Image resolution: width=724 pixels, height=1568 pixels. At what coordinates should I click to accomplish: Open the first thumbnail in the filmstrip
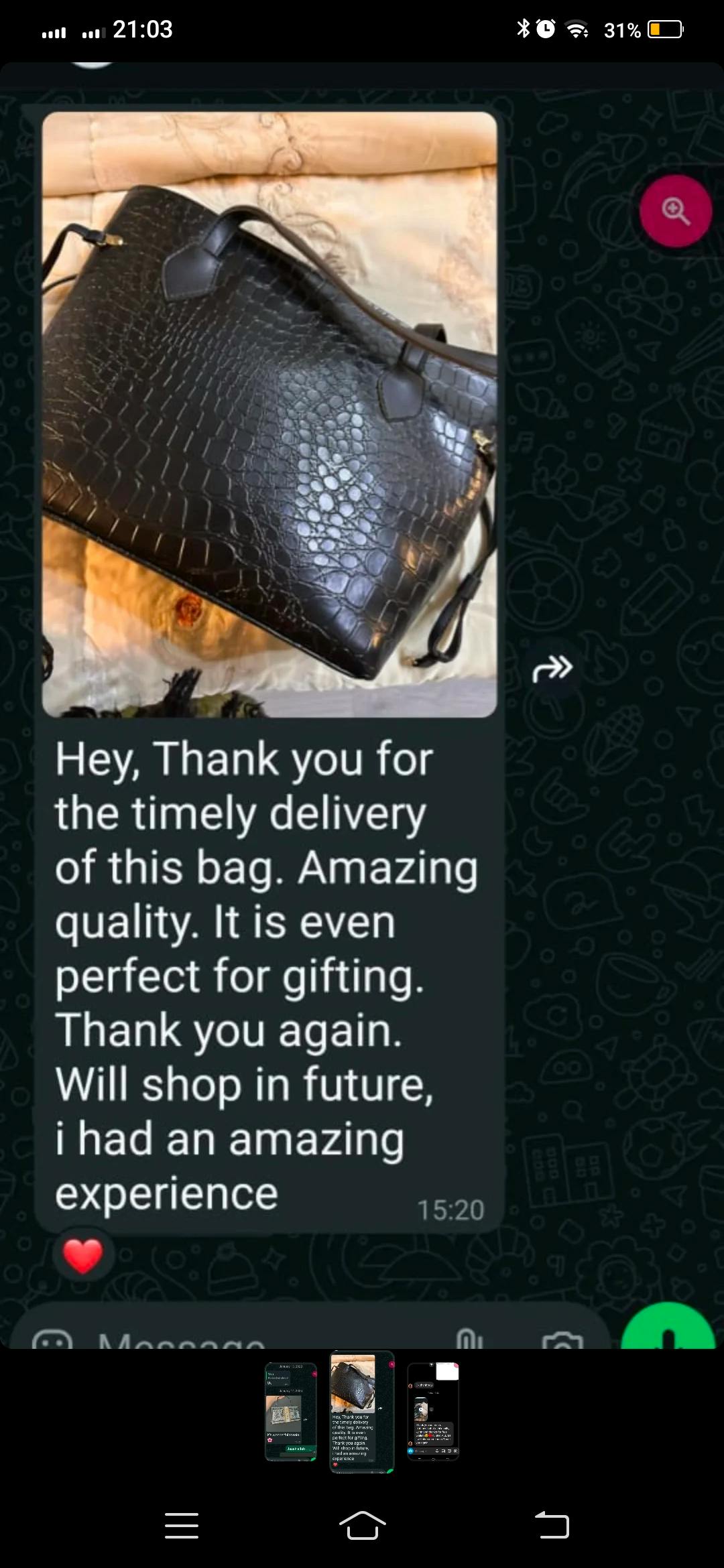(x=290, y=1411)
